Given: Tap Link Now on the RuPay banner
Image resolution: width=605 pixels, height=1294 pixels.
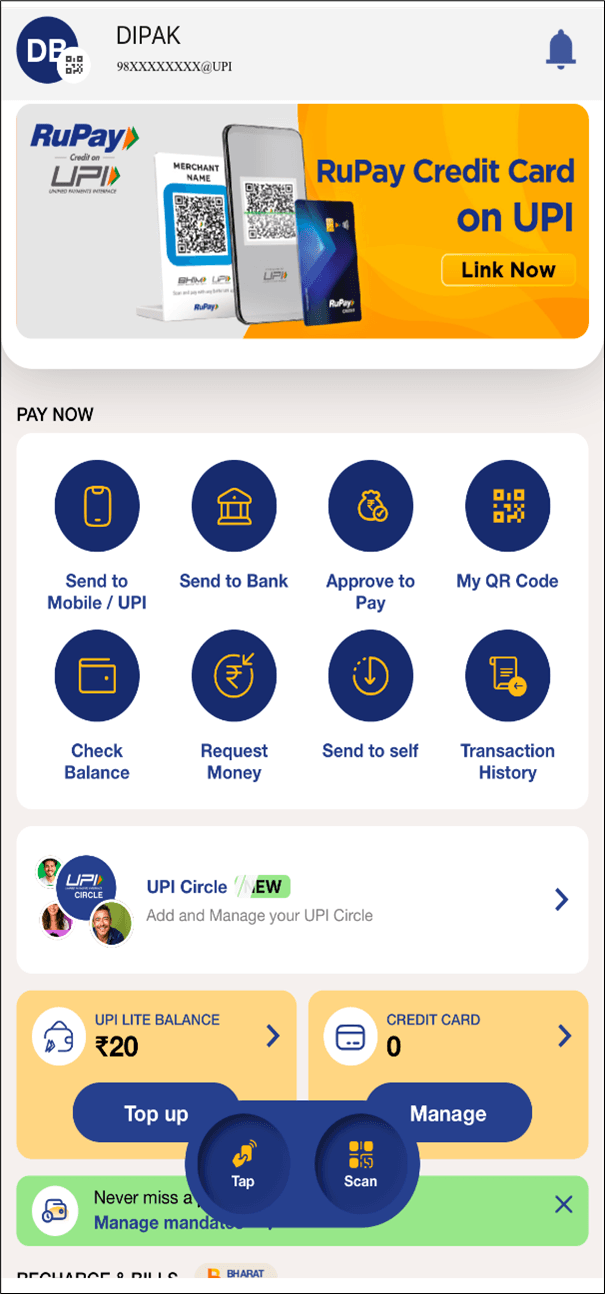Looking at the screenshot, I should [508, 269].
